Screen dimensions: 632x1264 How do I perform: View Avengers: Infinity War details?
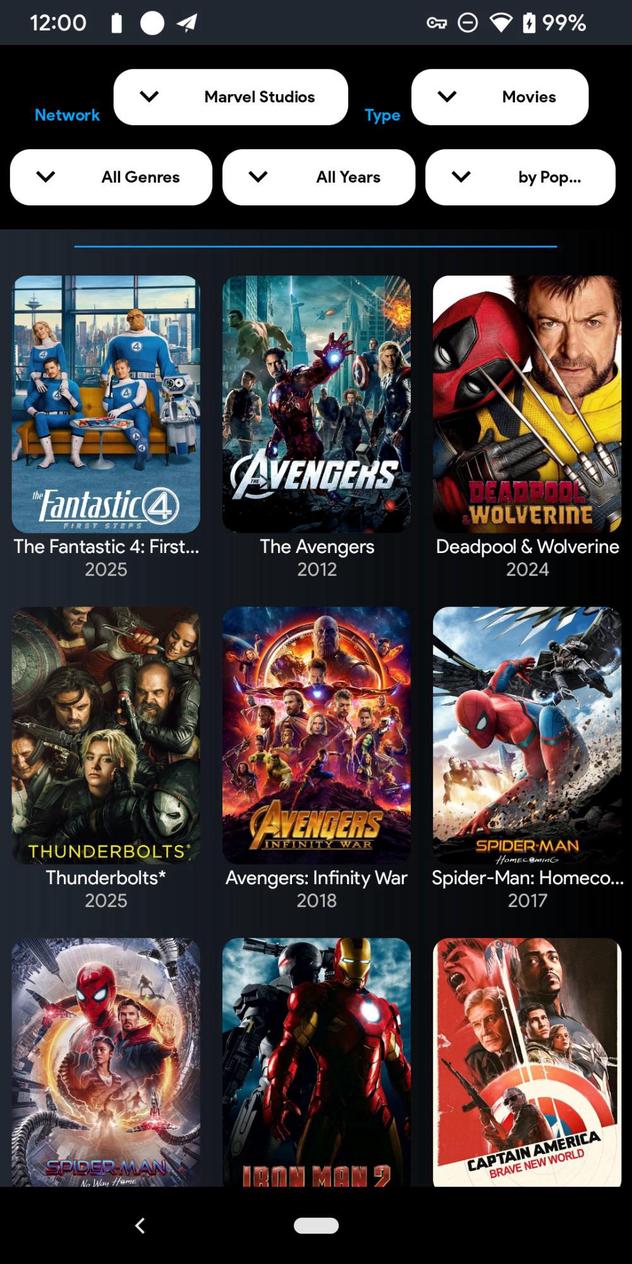[316, 735]
